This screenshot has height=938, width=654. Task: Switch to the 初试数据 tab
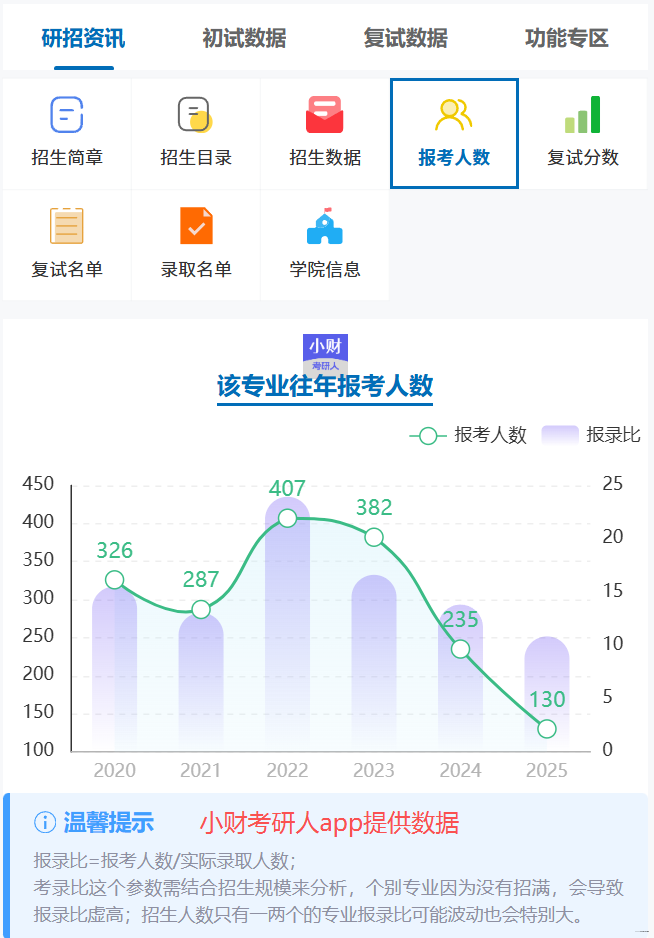pyautogui.click(x=244, y=39)
